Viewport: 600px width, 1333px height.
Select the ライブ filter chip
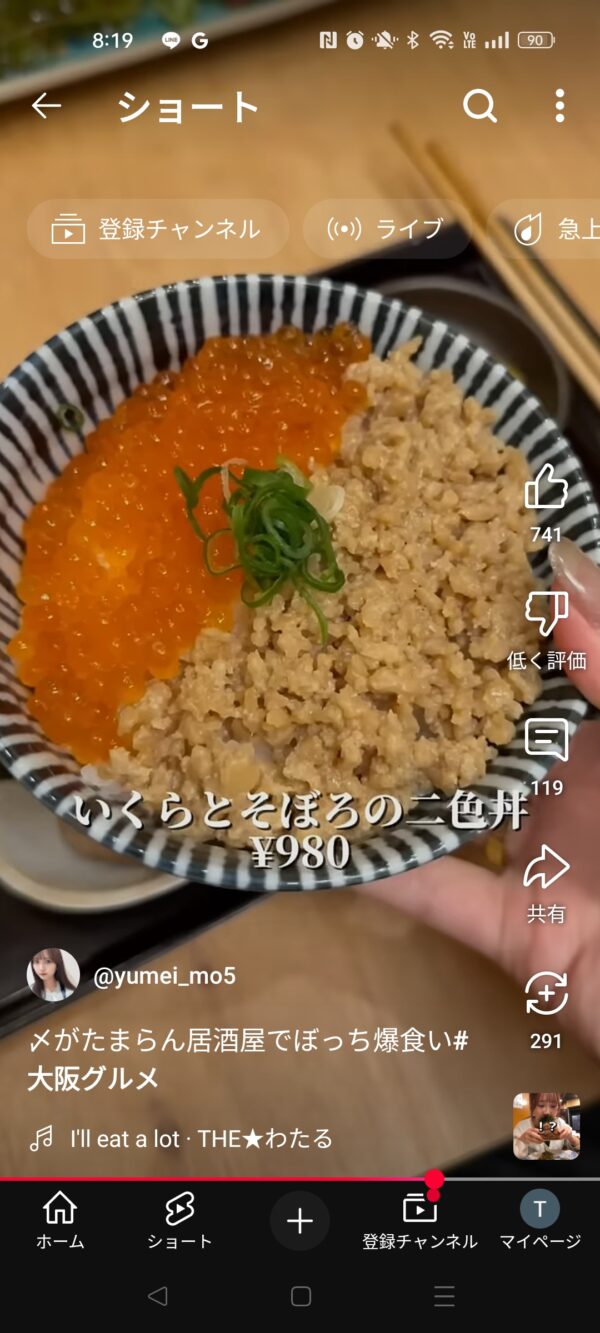[386, 229]
